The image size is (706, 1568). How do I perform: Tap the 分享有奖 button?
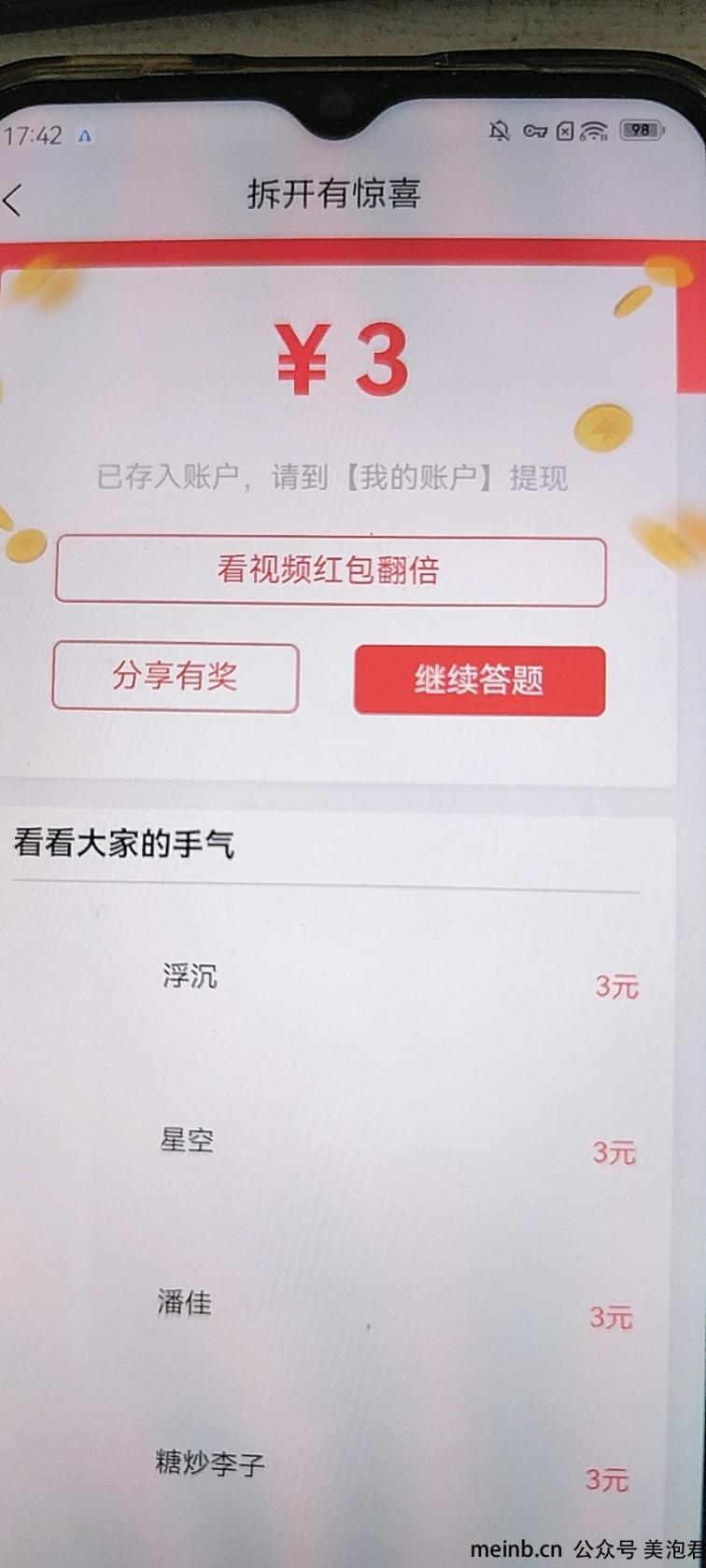pos(175,677)
